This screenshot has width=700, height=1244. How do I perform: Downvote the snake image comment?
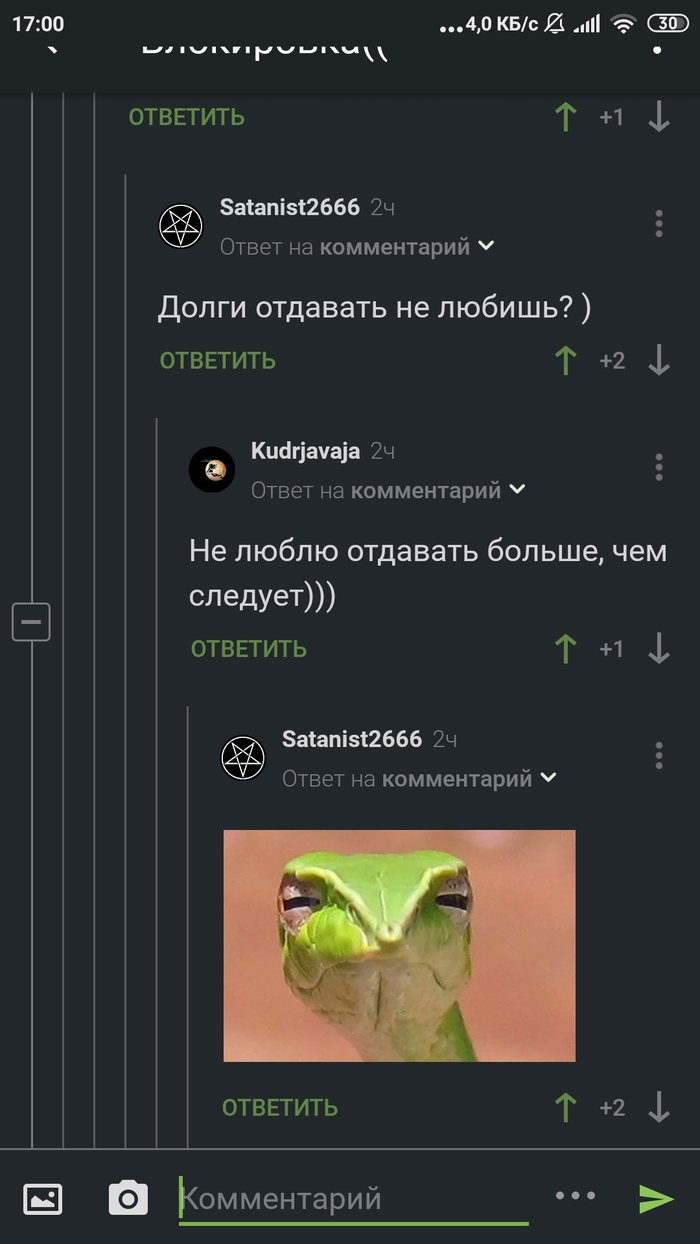point(658,1108)
